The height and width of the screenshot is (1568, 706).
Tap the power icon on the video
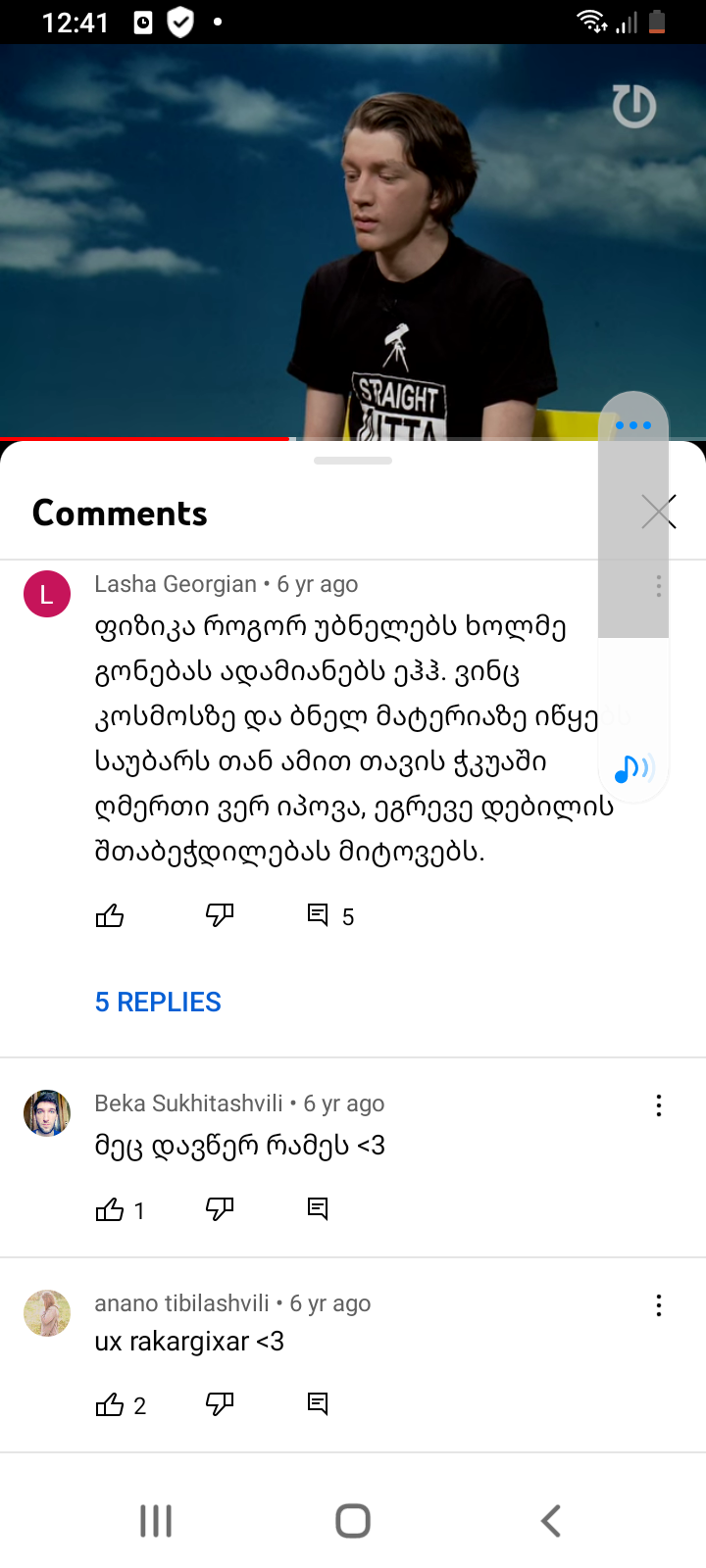coord(634,106)
